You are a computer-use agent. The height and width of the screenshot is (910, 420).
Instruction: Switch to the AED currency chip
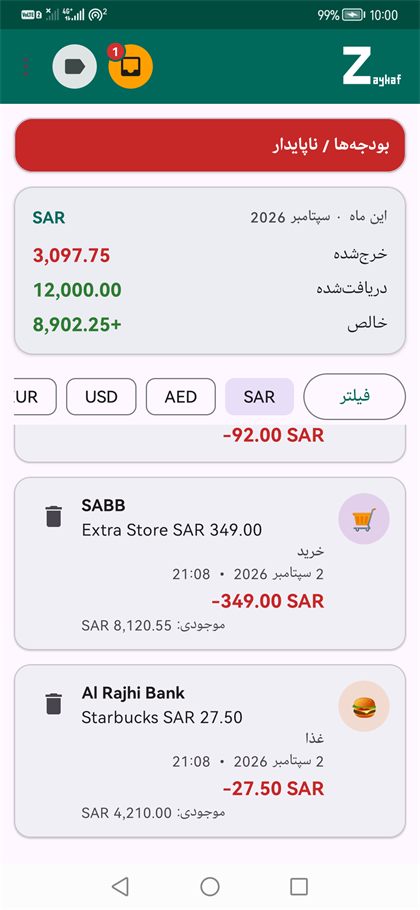(180, 397)
